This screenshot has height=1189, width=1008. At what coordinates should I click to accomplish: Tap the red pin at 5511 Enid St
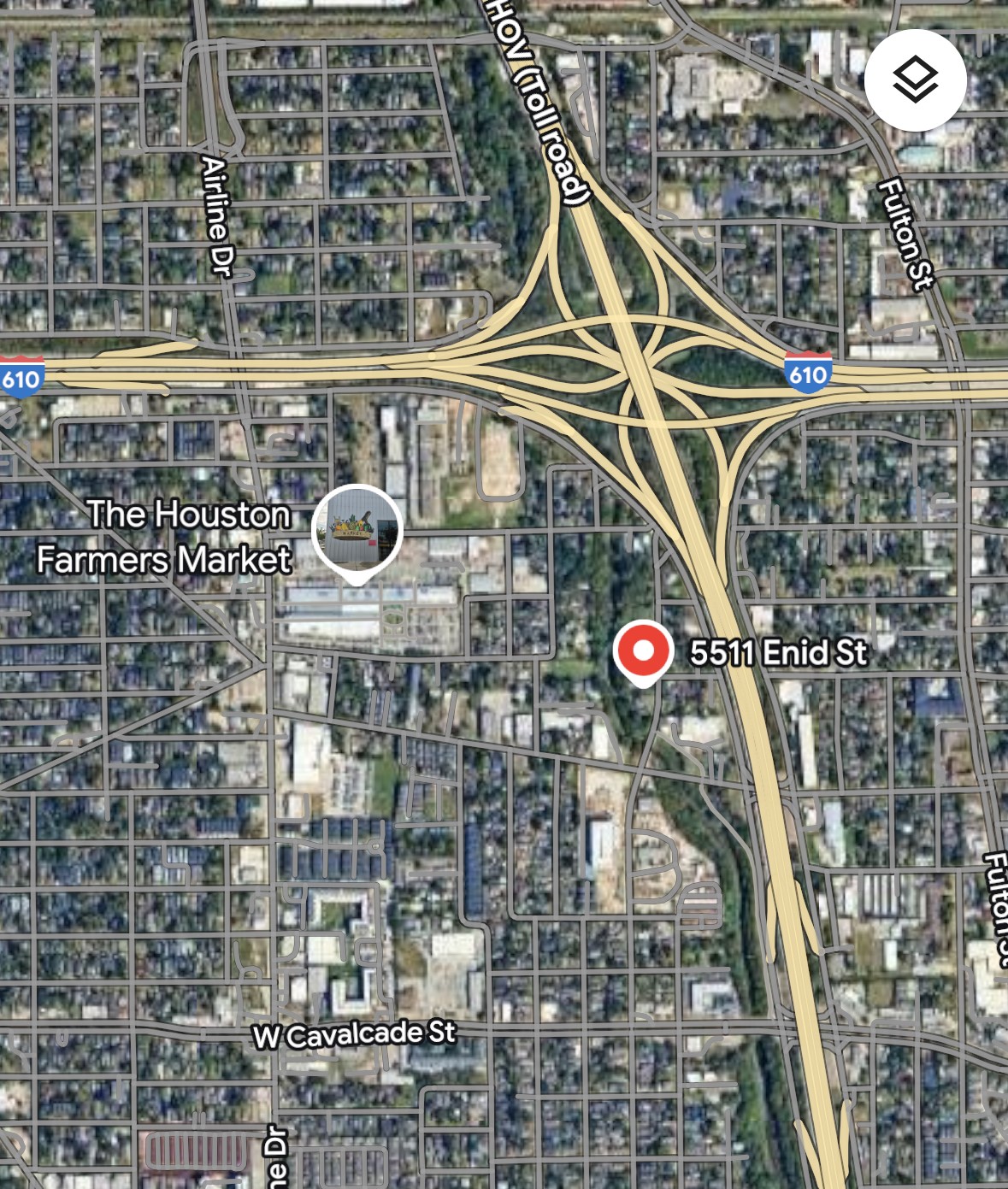[644, 651]
